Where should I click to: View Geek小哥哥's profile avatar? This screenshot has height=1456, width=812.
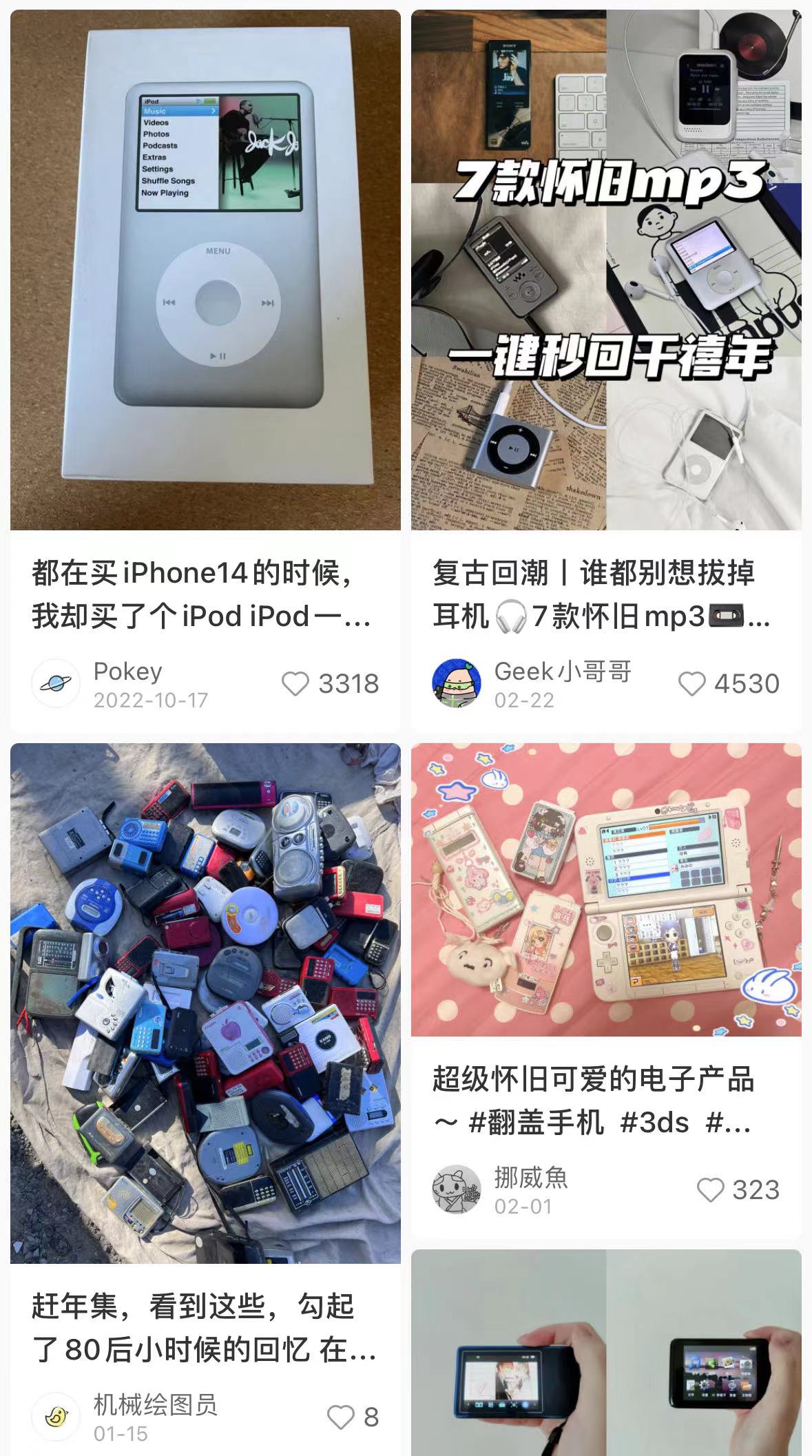click(456, 684)
